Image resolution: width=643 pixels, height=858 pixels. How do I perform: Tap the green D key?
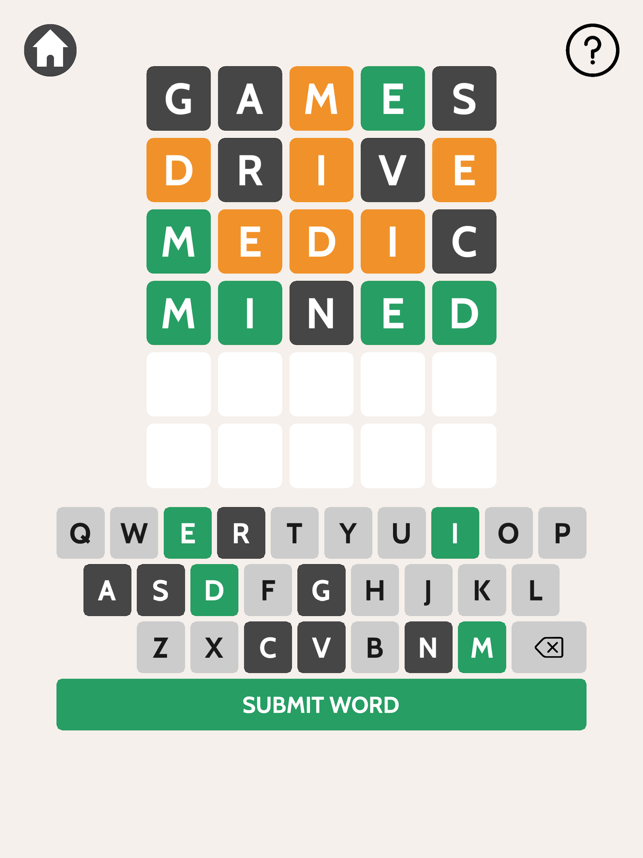(214, 590)
